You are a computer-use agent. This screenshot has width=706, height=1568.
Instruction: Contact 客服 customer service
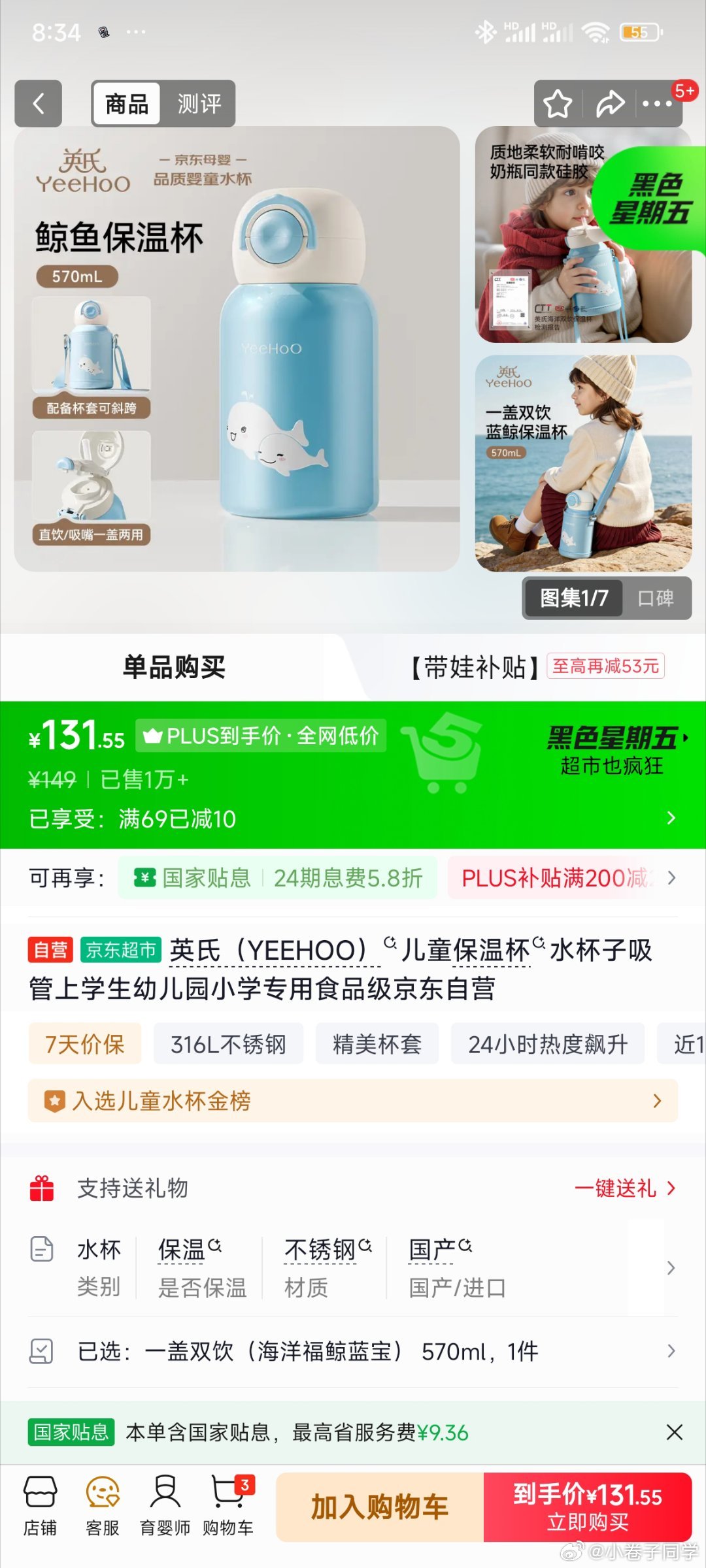[103, 1506]
